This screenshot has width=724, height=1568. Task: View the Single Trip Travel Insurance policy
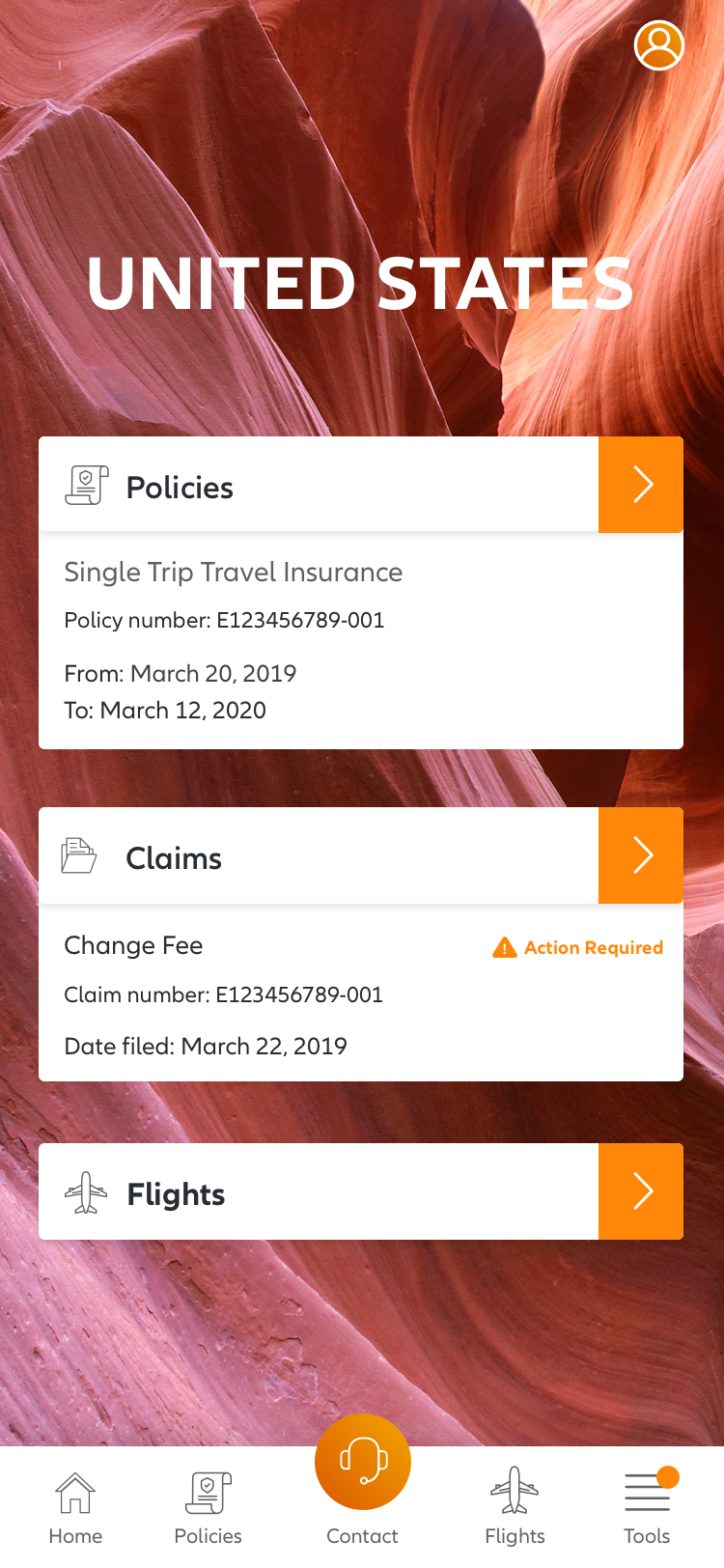(233, 573)
